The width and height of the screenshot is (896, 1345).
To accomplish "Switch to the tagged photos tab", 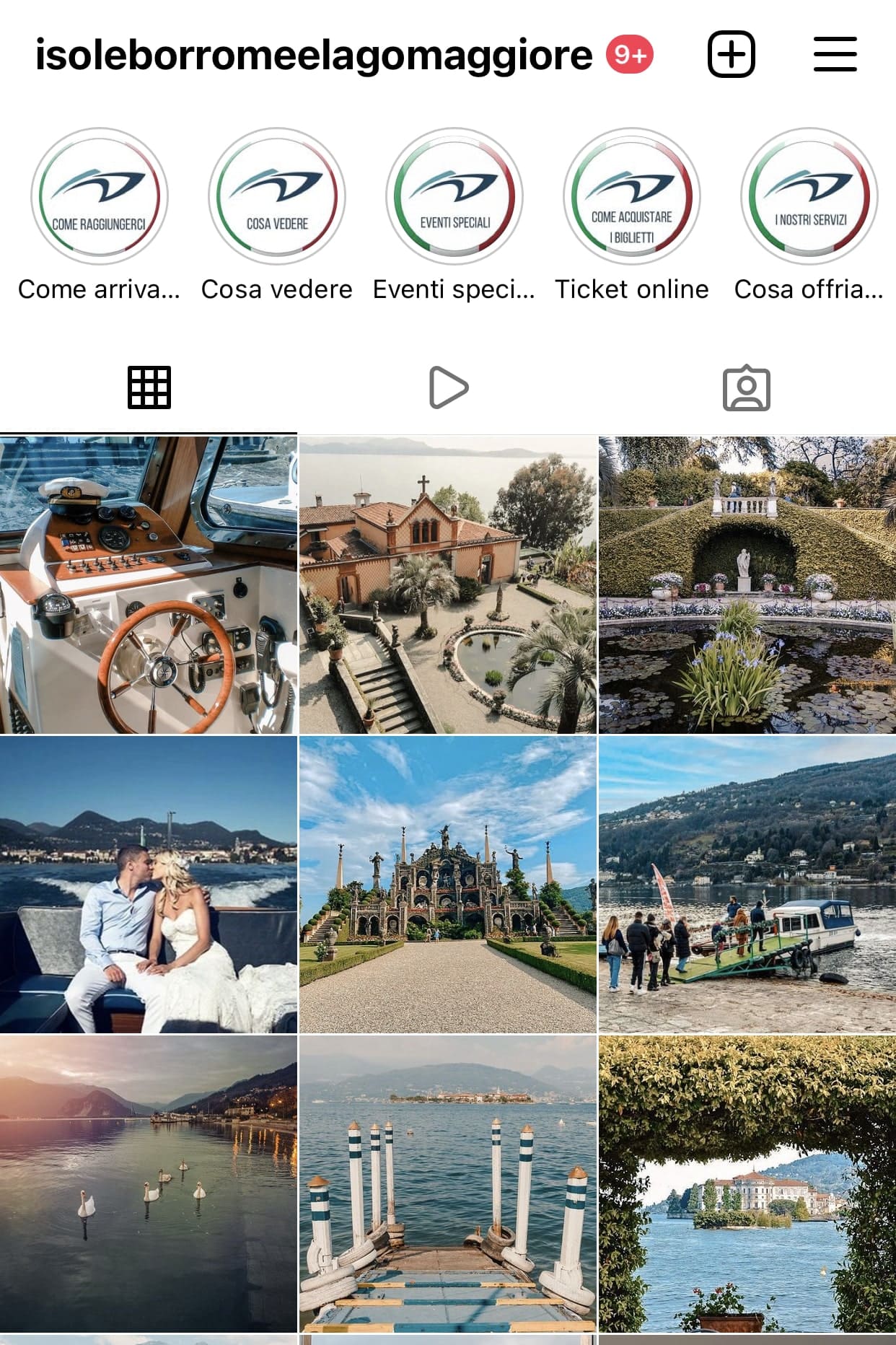I will [747, 387].
